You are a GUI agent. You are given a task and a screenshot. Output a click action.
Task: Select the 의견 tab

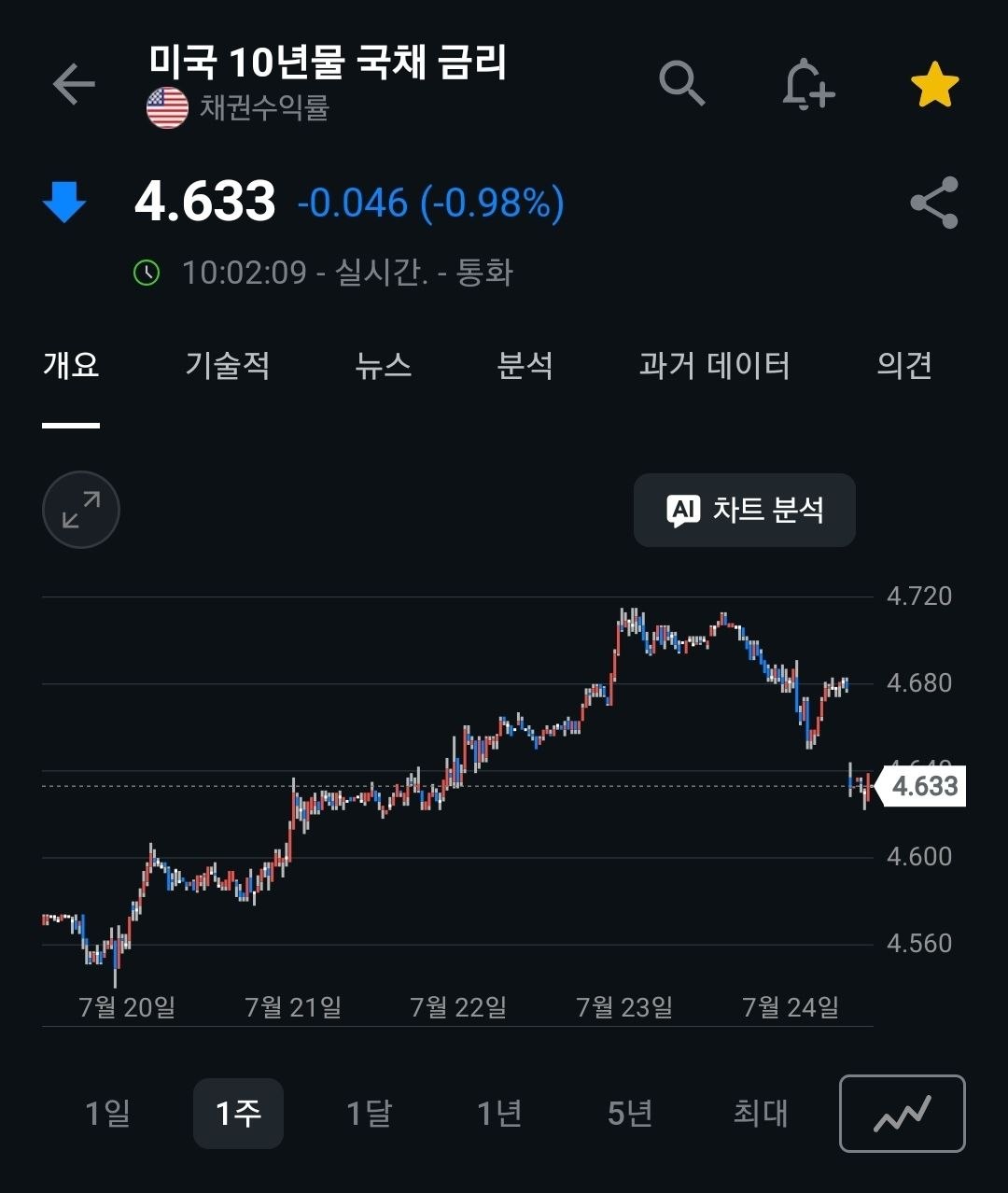(904, 365)
